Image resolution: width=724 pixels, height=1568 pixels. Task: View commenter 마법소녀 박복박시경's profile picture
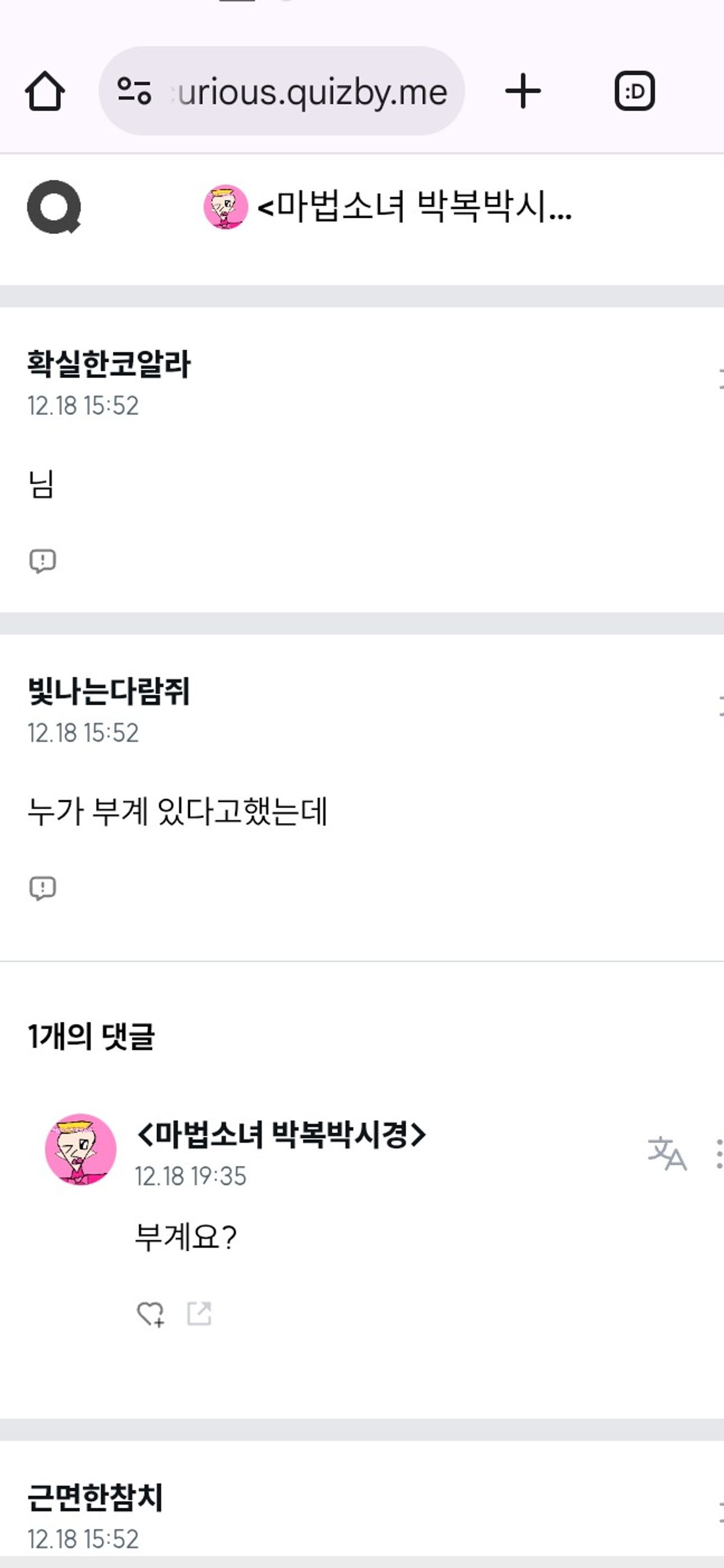(81, 1149)
